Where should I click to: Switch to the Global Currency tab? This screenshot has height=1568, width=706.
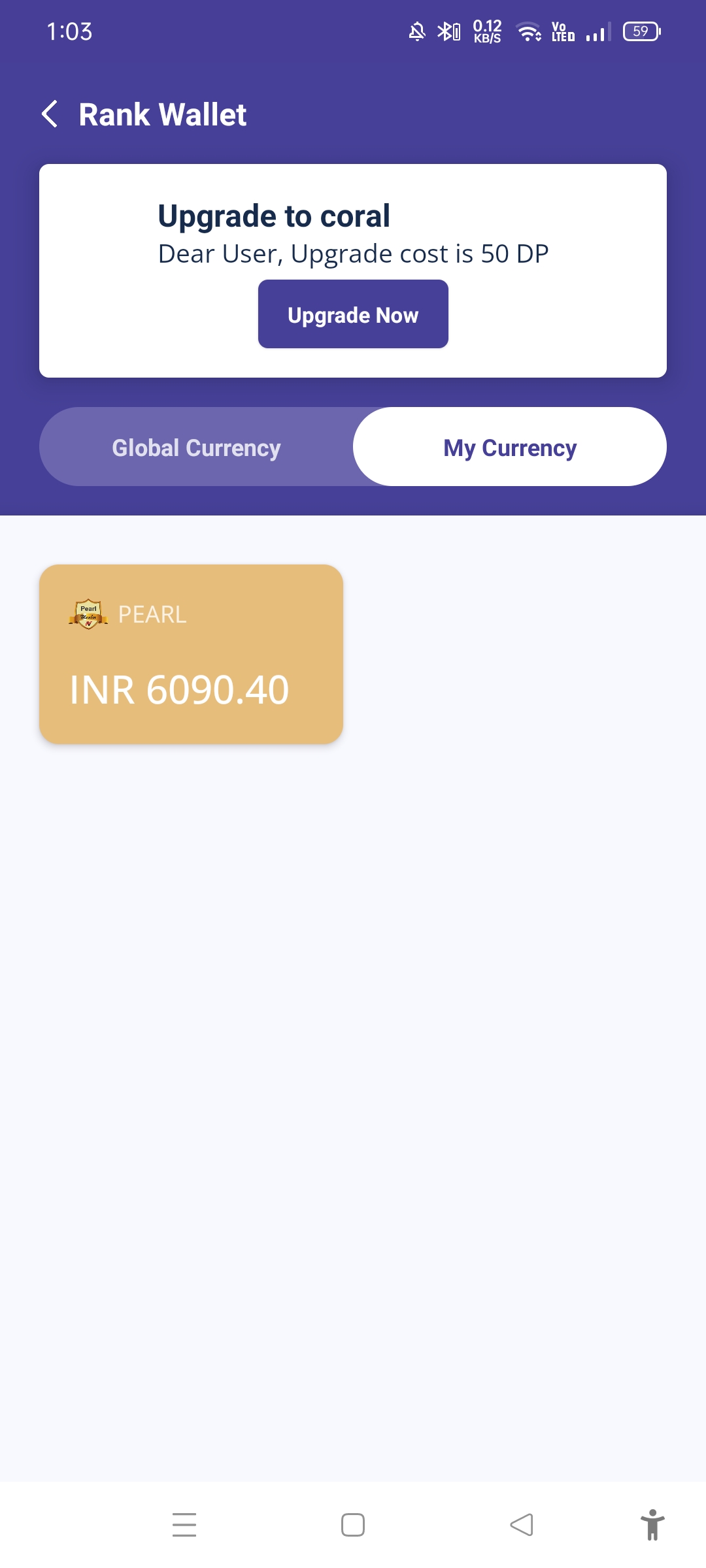click(x=196, y=448)
